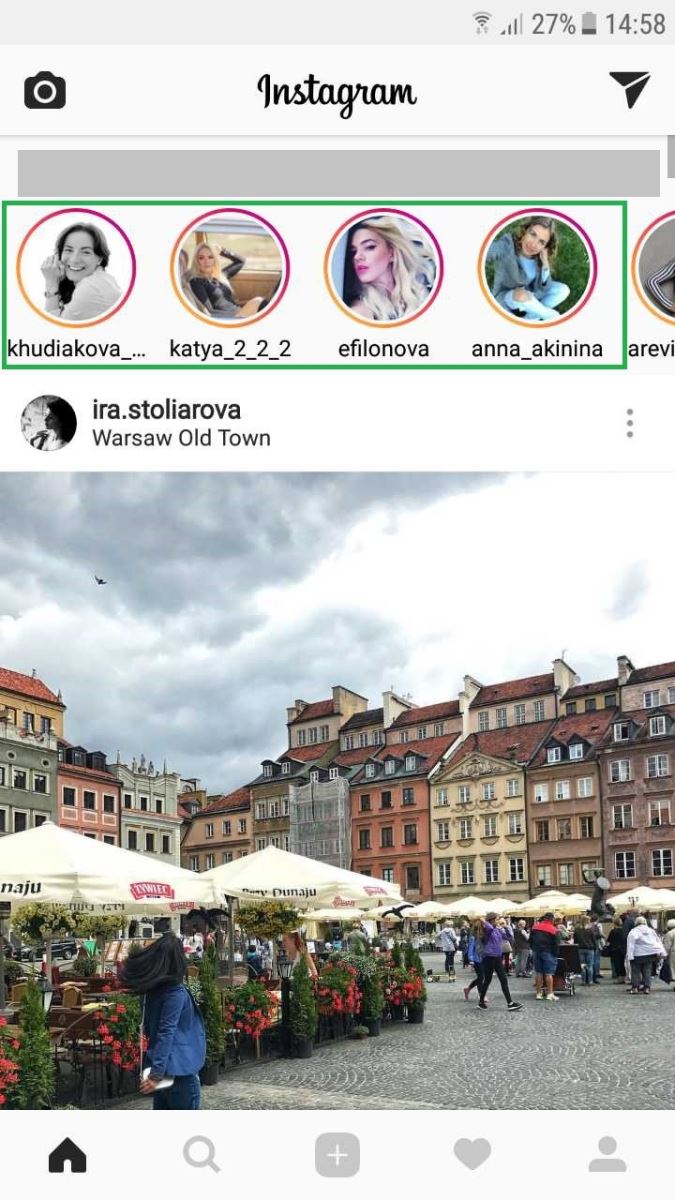Open the Activity heart tab
The image size is (675, 1200).
click(472, 1156)
